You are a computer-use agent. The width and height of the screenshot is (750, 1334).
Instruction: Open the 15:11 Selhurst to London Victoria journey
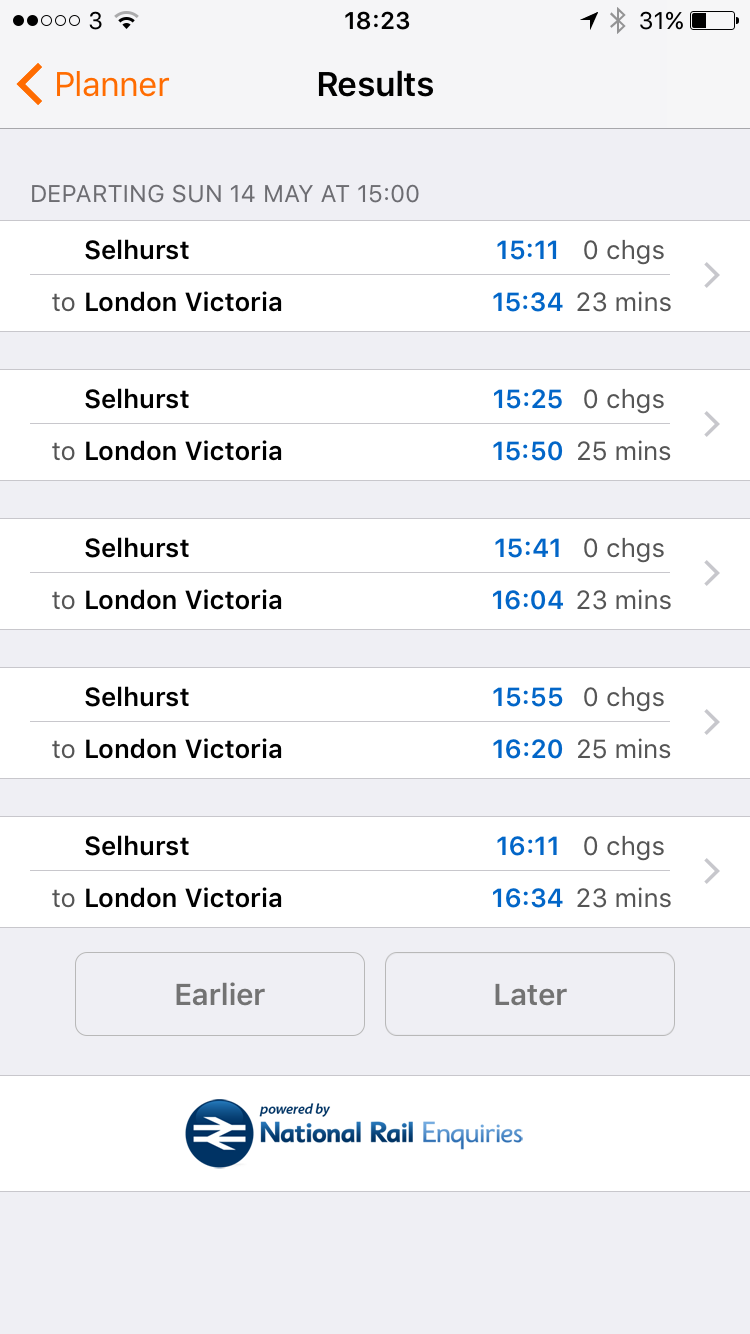tap(375, 276)
